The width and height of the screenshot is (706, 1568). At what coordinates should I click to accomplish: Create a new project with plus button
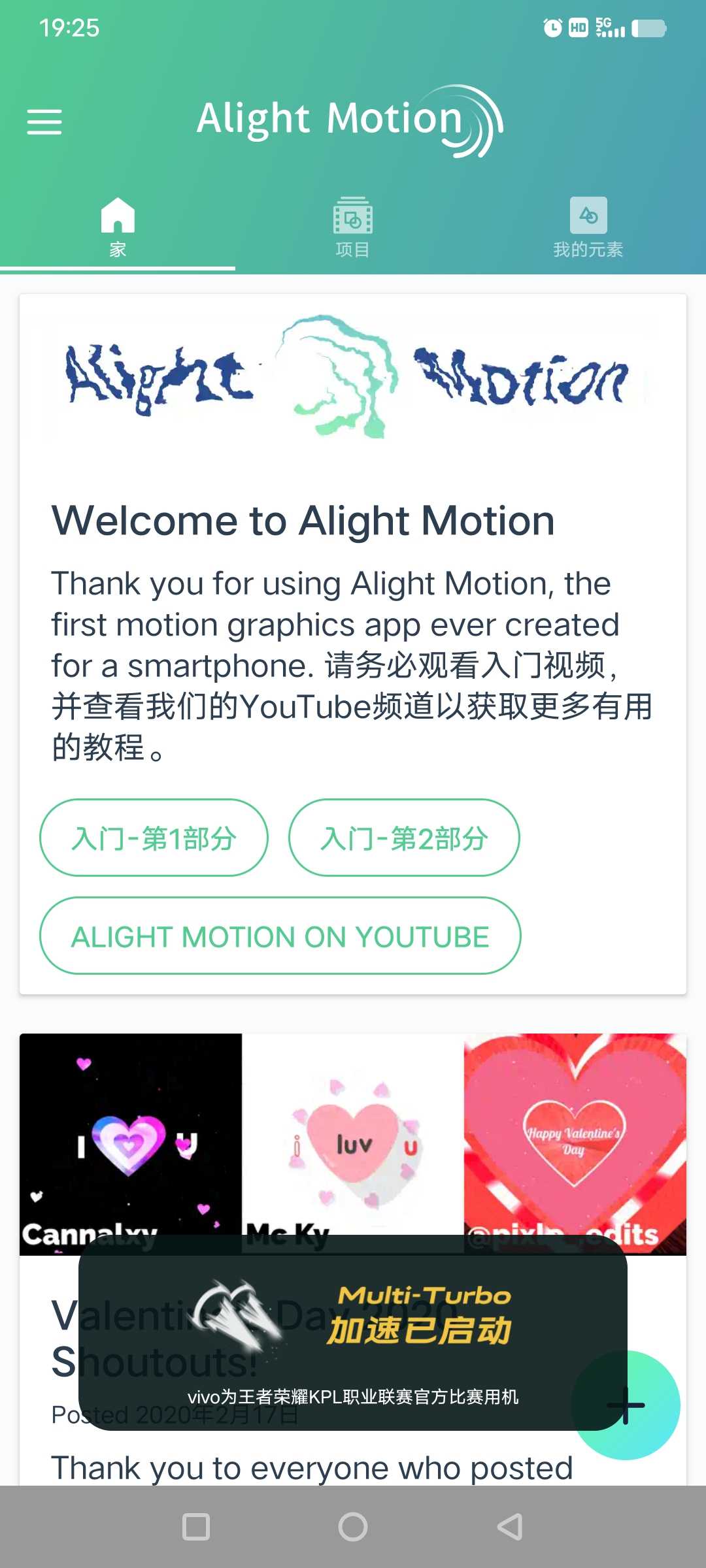coord(626,1405)
